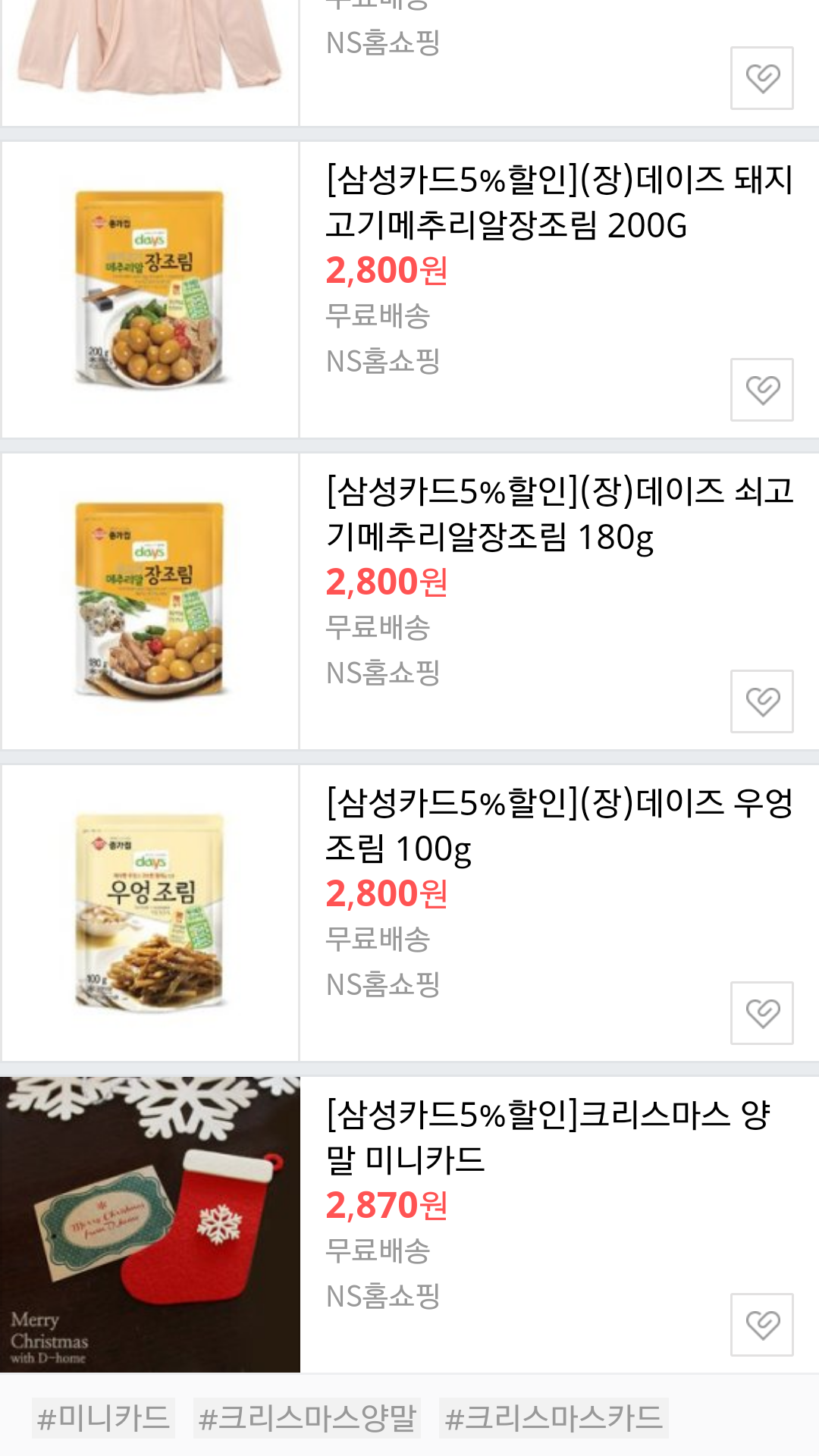819x1456 pixels.
Task: Wishlist the 우엉조림 100g item
Action: (761, 1013)
